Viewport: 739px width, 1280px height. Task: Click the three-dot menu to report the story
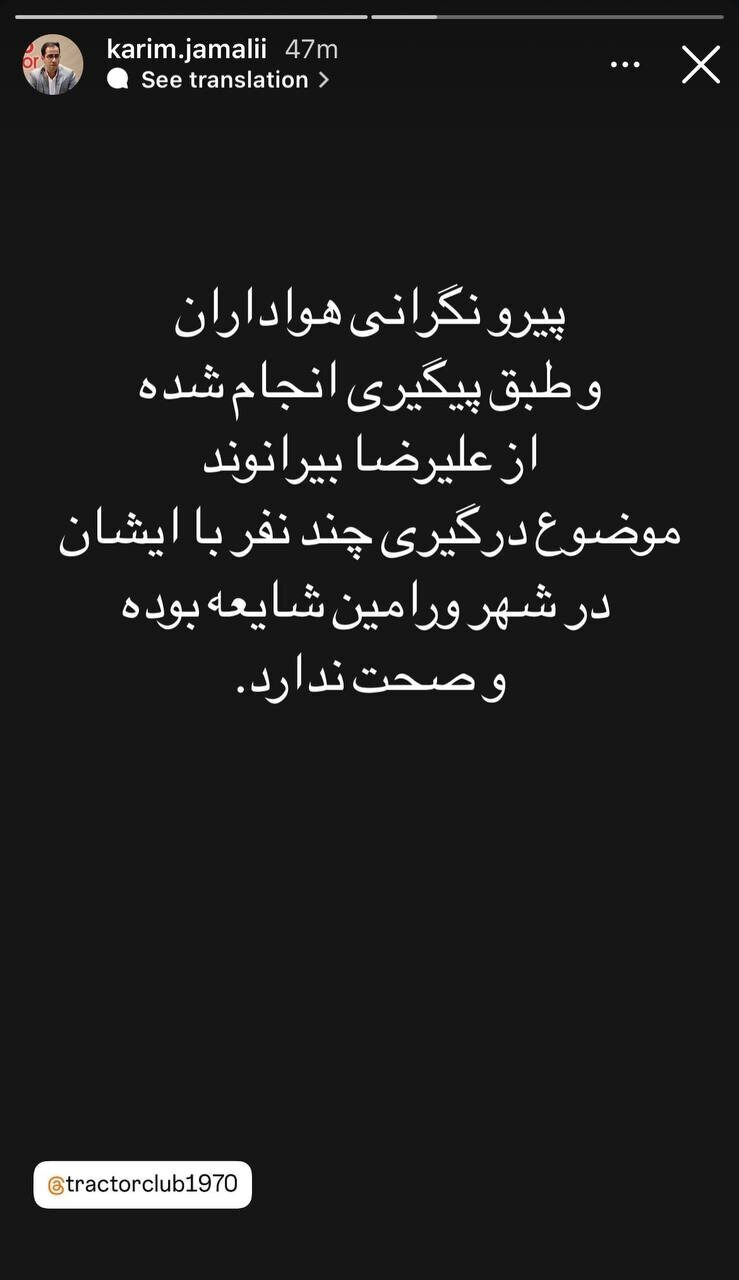625,63
